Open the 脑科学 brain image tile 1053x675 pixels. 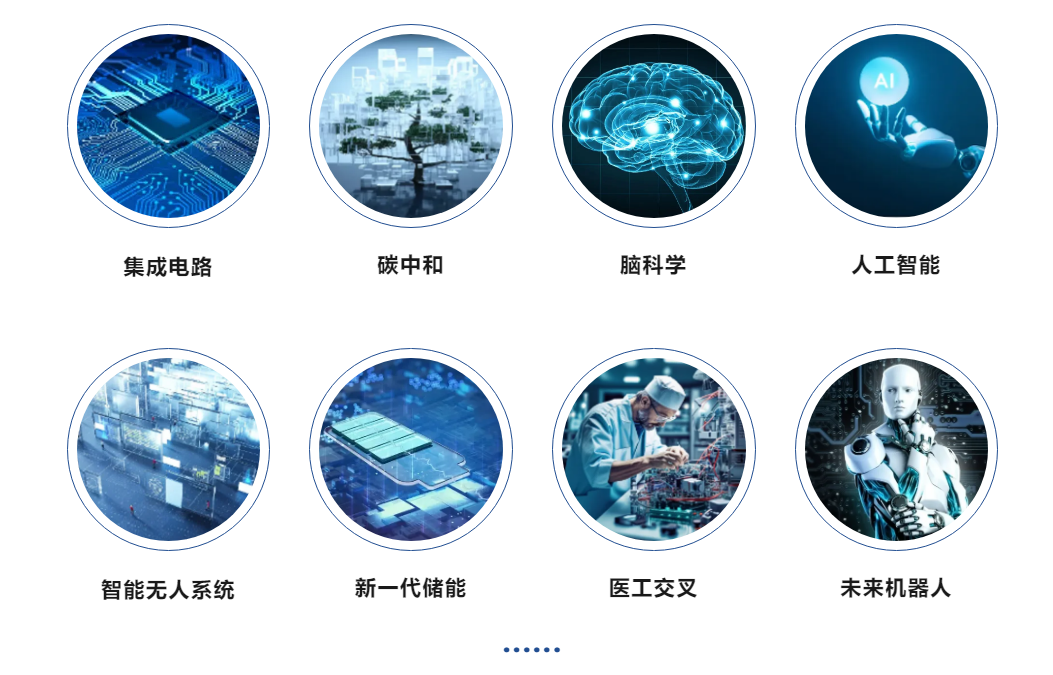coord(653,126)
